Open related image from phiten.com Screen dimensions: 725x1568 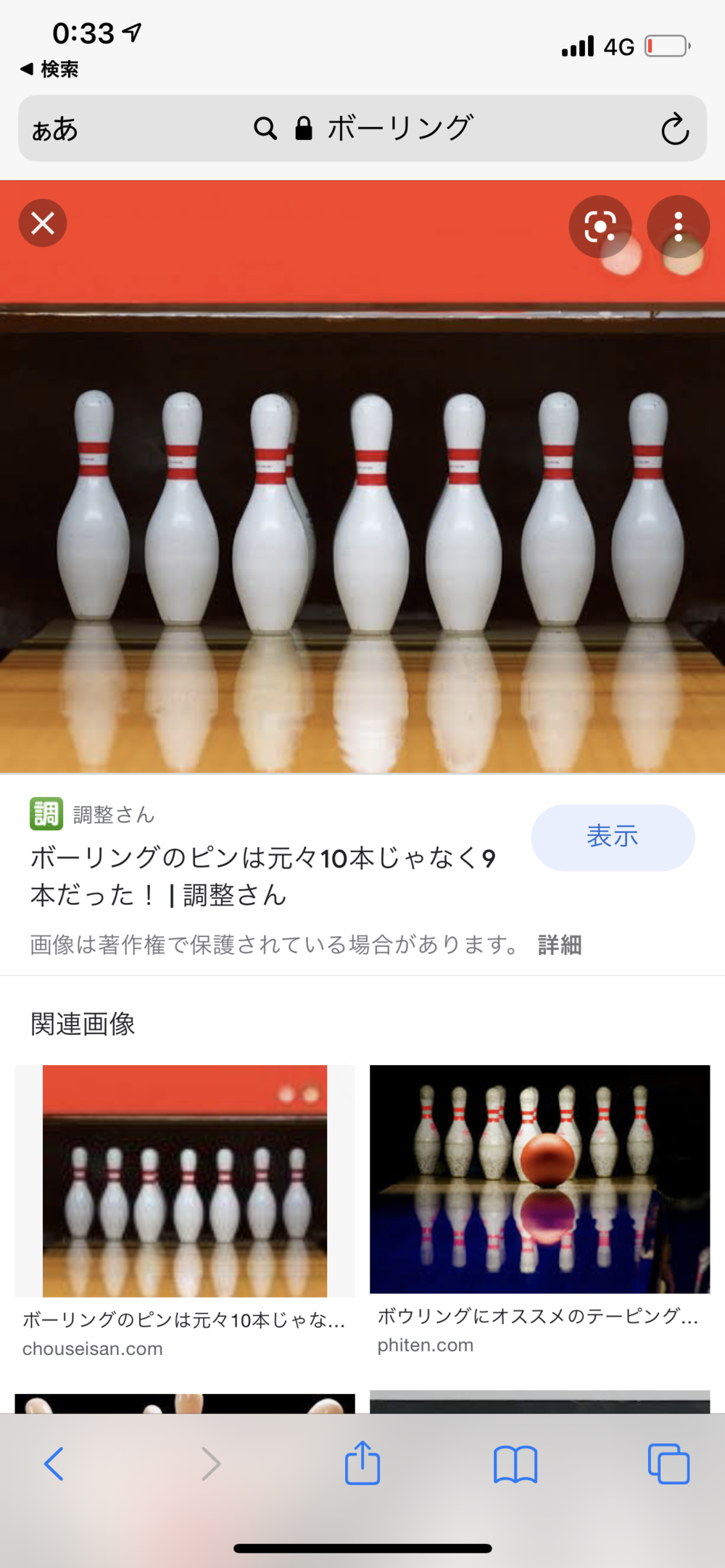click(x=539, y=1179)
